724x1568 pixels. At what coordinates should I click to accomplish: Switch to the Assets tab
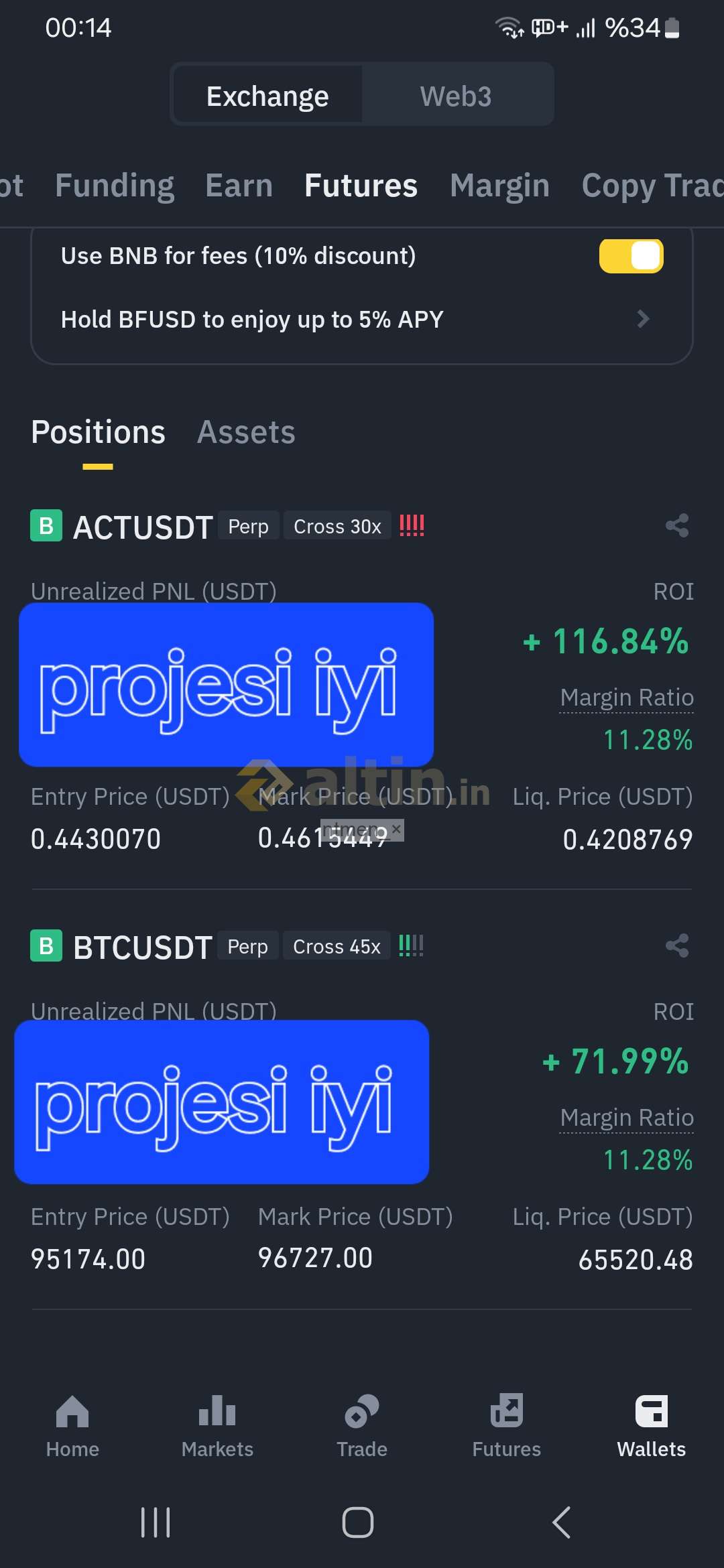tap(246, 432)
